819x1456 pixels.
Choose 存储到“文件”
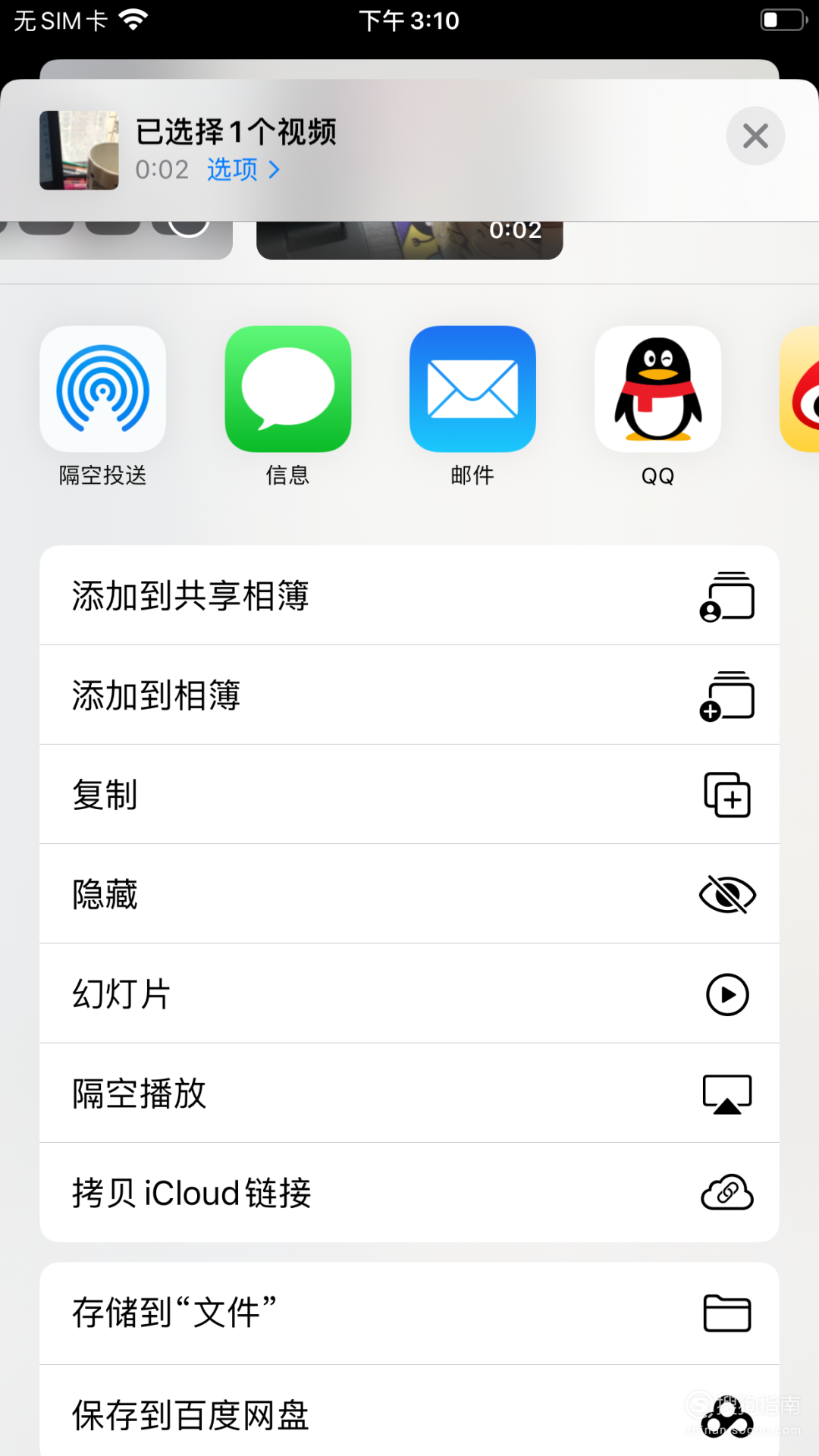pos(409,1313)
